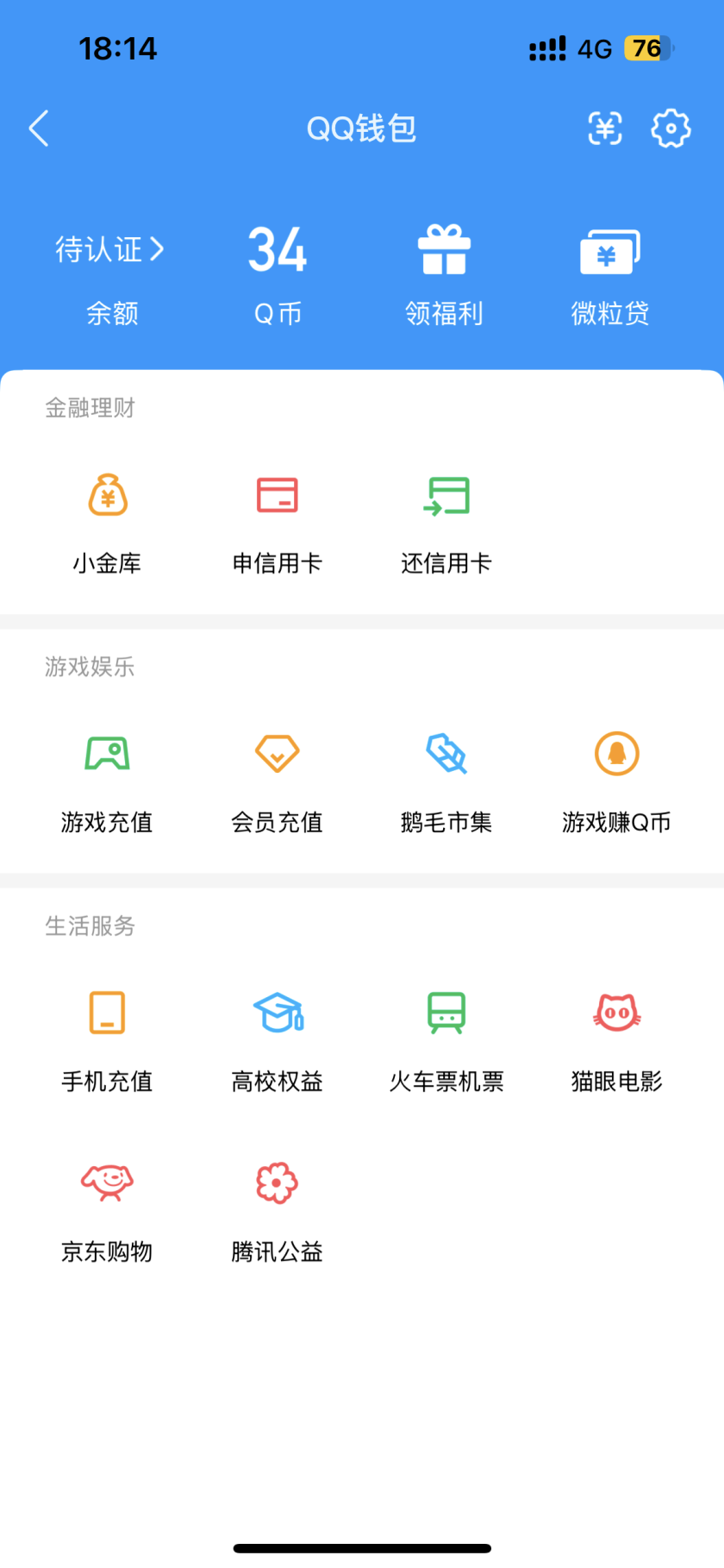Open wallet settings via gear icon
Image resolution: width=724 pixels, height=1568 pixels.
tap(671, 128)
